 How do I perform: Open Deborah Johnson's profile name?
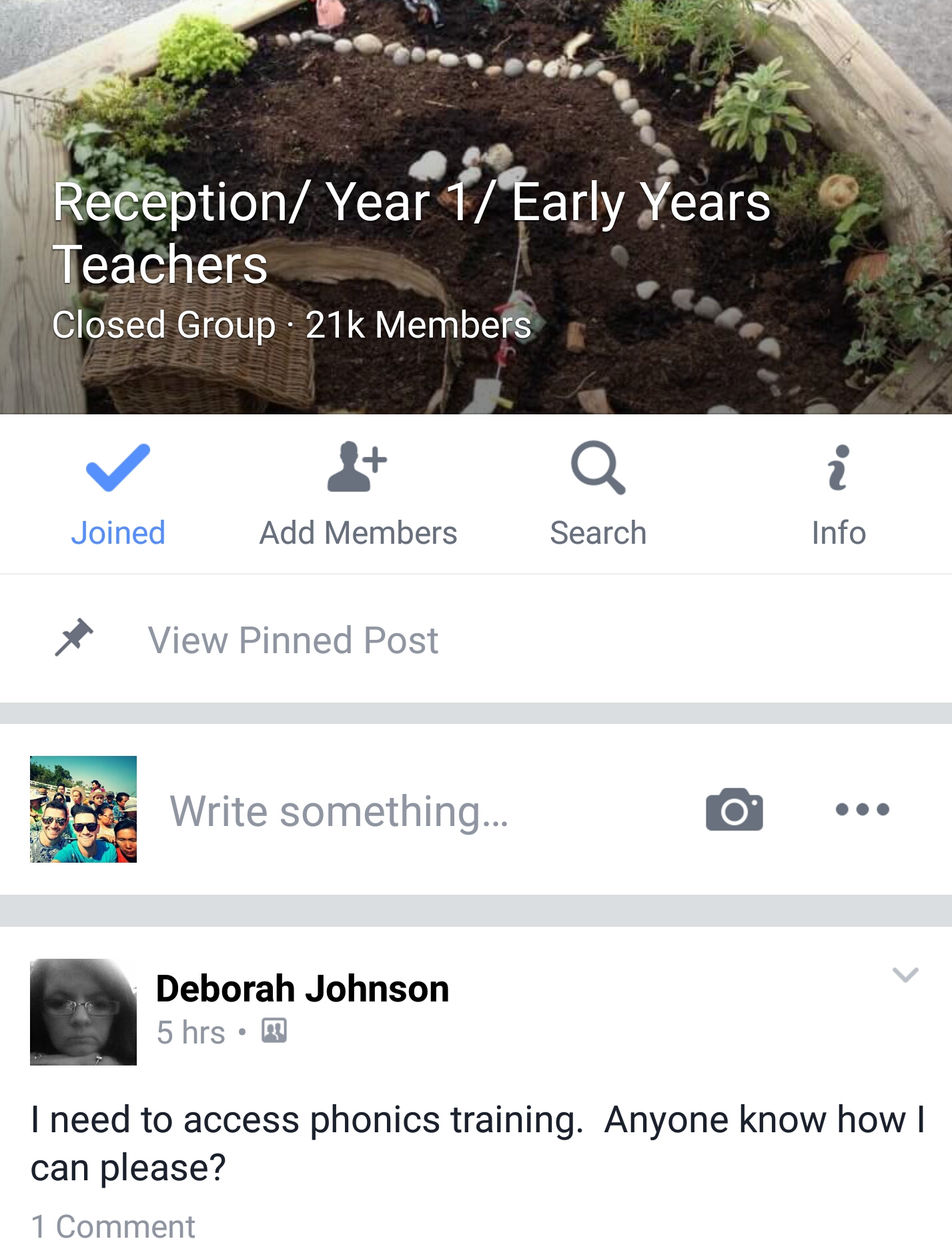302,988
